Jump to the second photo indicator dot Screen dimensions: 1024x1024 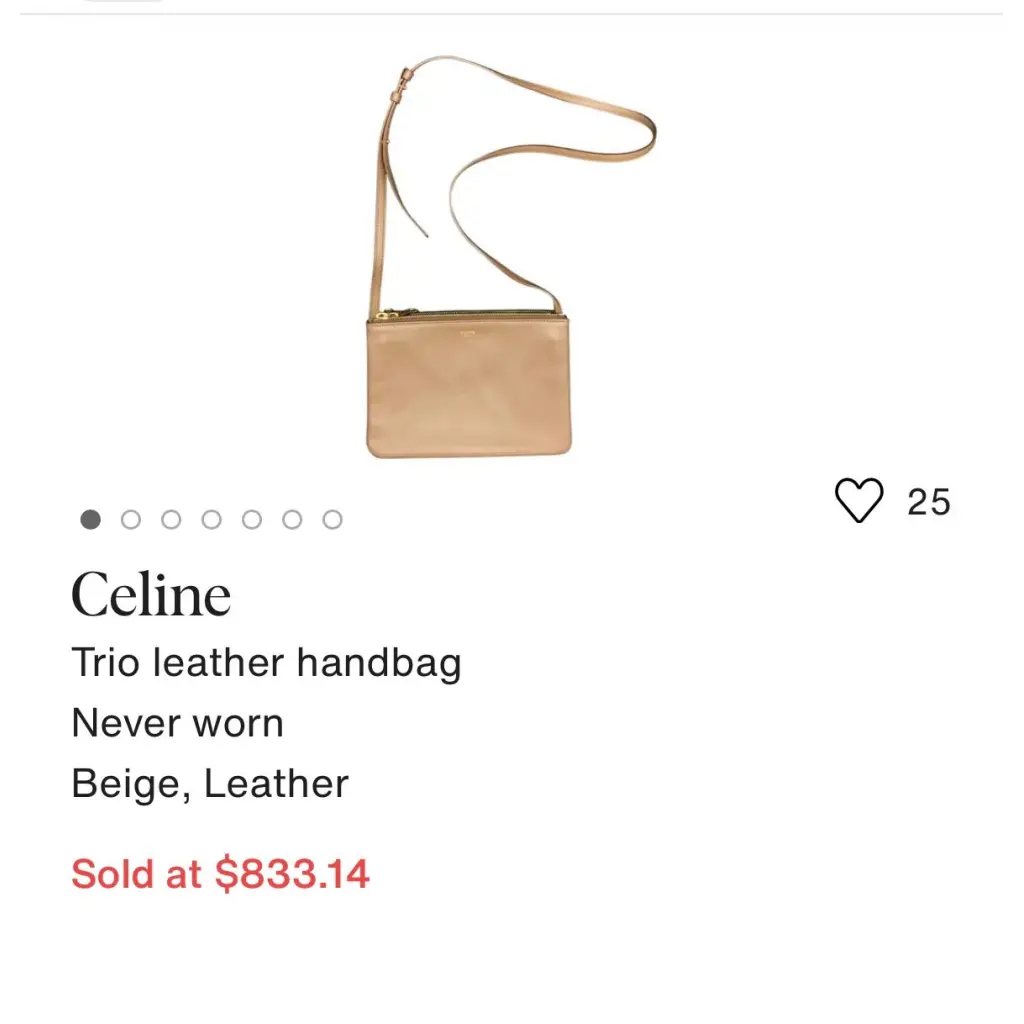[131, 520]
